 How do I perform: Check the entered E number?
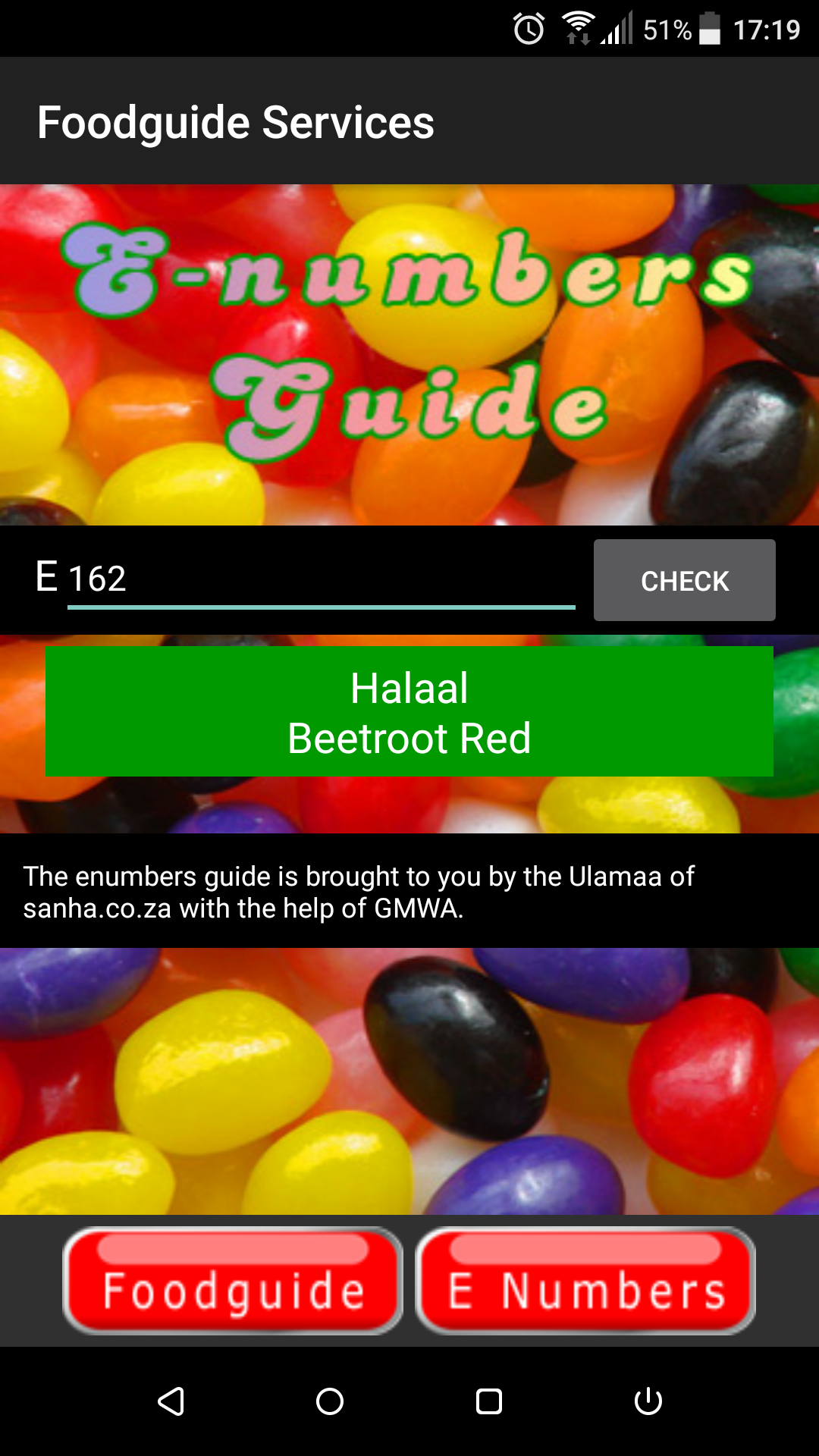684,580
